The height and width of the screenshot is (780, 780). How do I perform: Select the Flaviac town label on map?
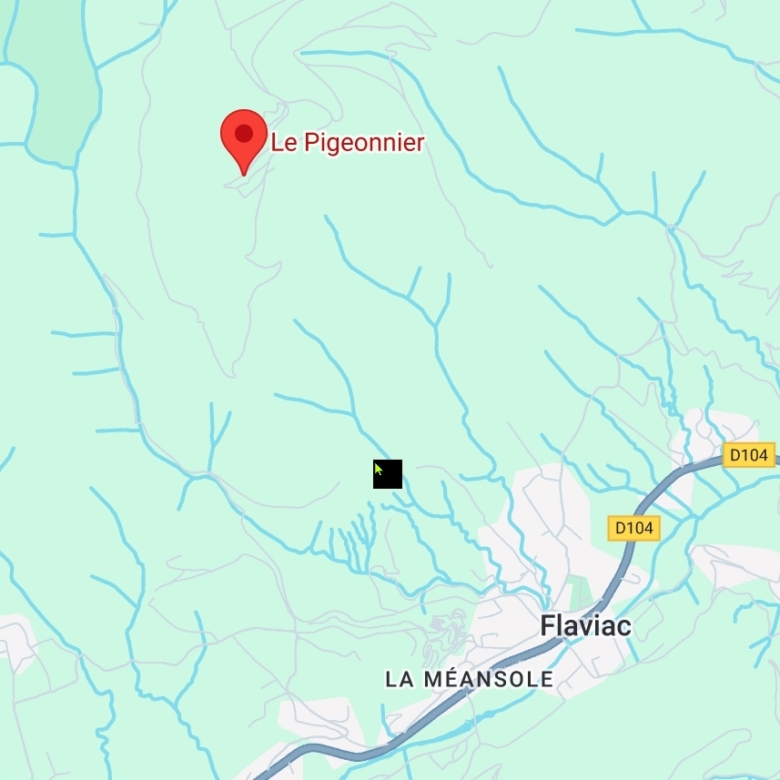(586, 627)
